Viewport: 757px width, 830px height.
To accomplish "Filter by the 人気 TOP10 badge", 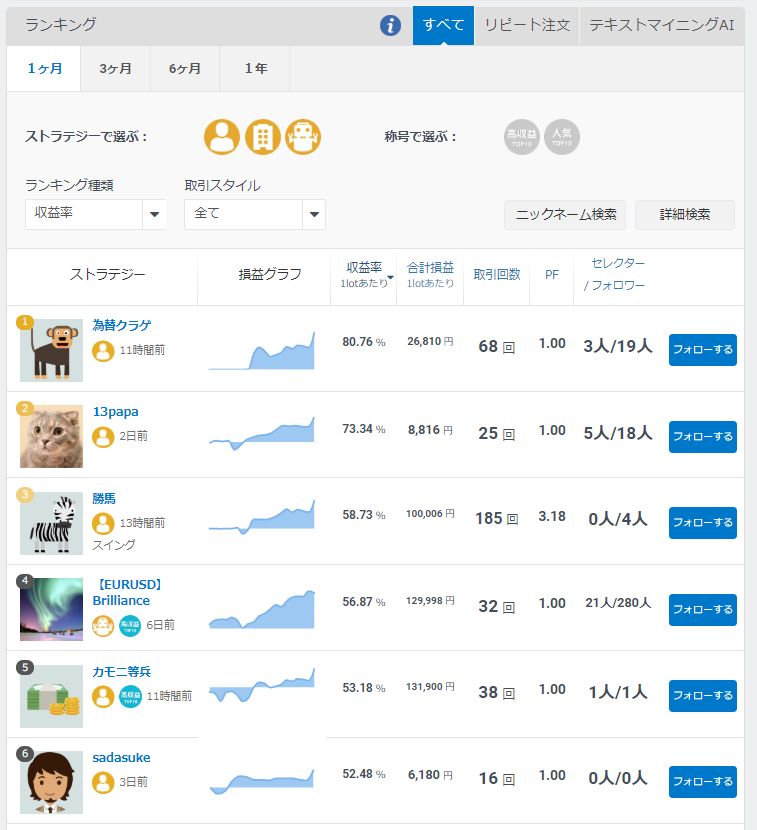I will [562, 137].
